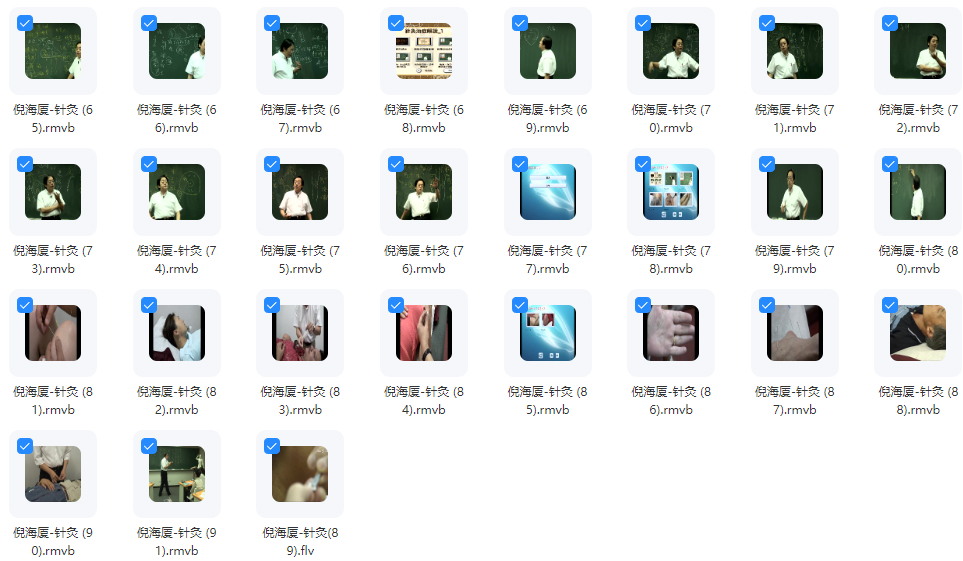Toggle the checkbox of 倪海厦-针灸 (91).rmvb
Image resolution: width=963 pixels, height=561 pixels.
149,446
